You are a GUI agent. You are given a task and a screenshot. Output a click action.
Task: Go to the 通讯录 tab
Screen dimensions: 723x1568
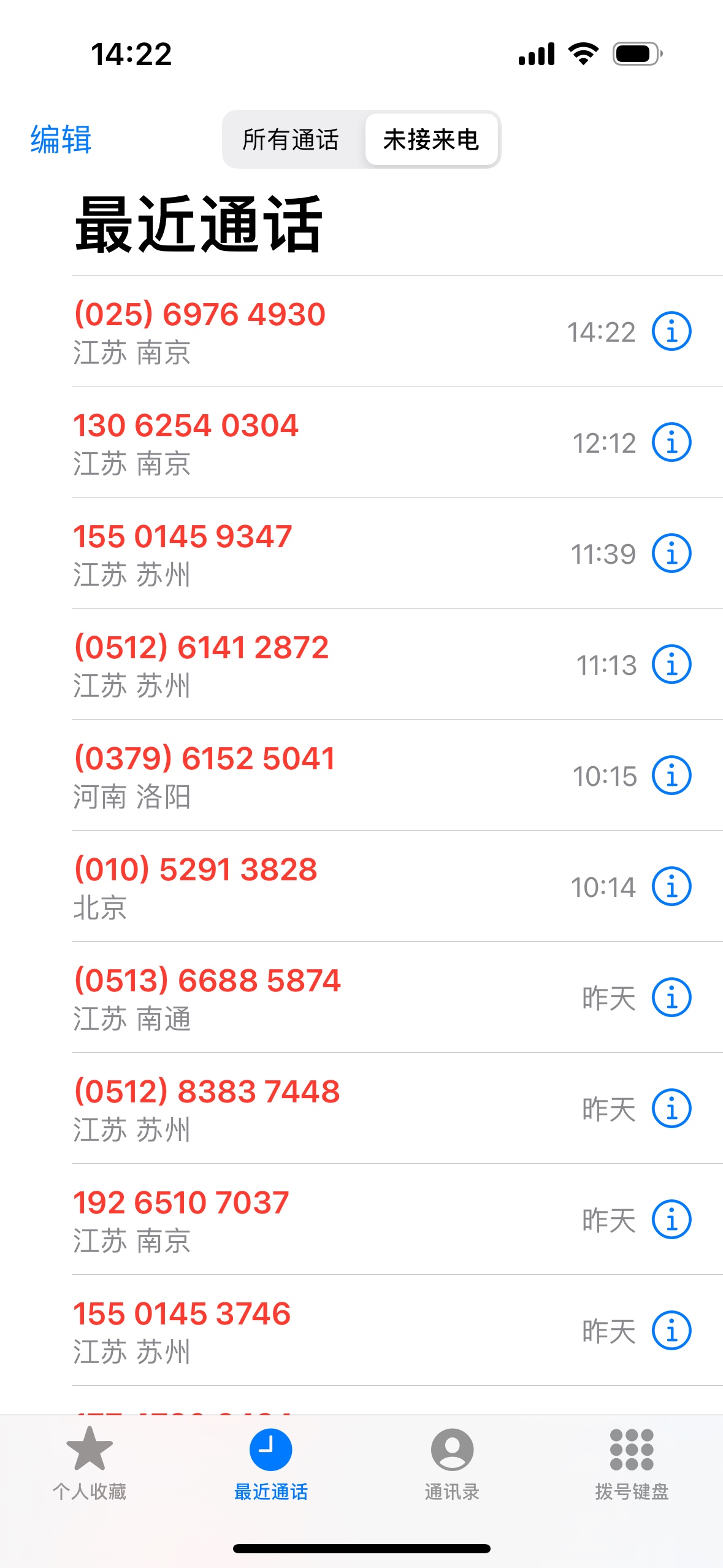tap(452, 1464)
